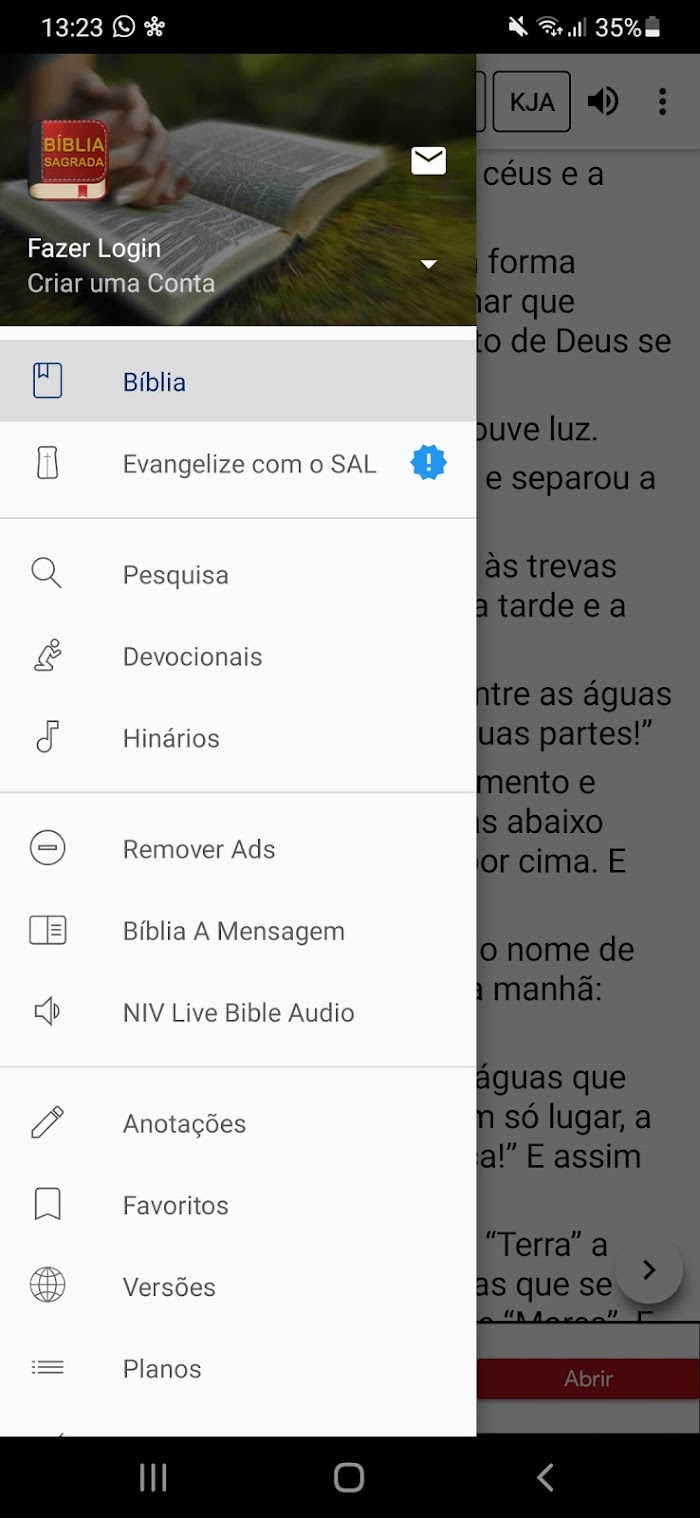The width and height of the screenshot is (700, 1518).
Task: Tap the speaker audio icon
Action: pyautogui.click(x=603, y=101)
